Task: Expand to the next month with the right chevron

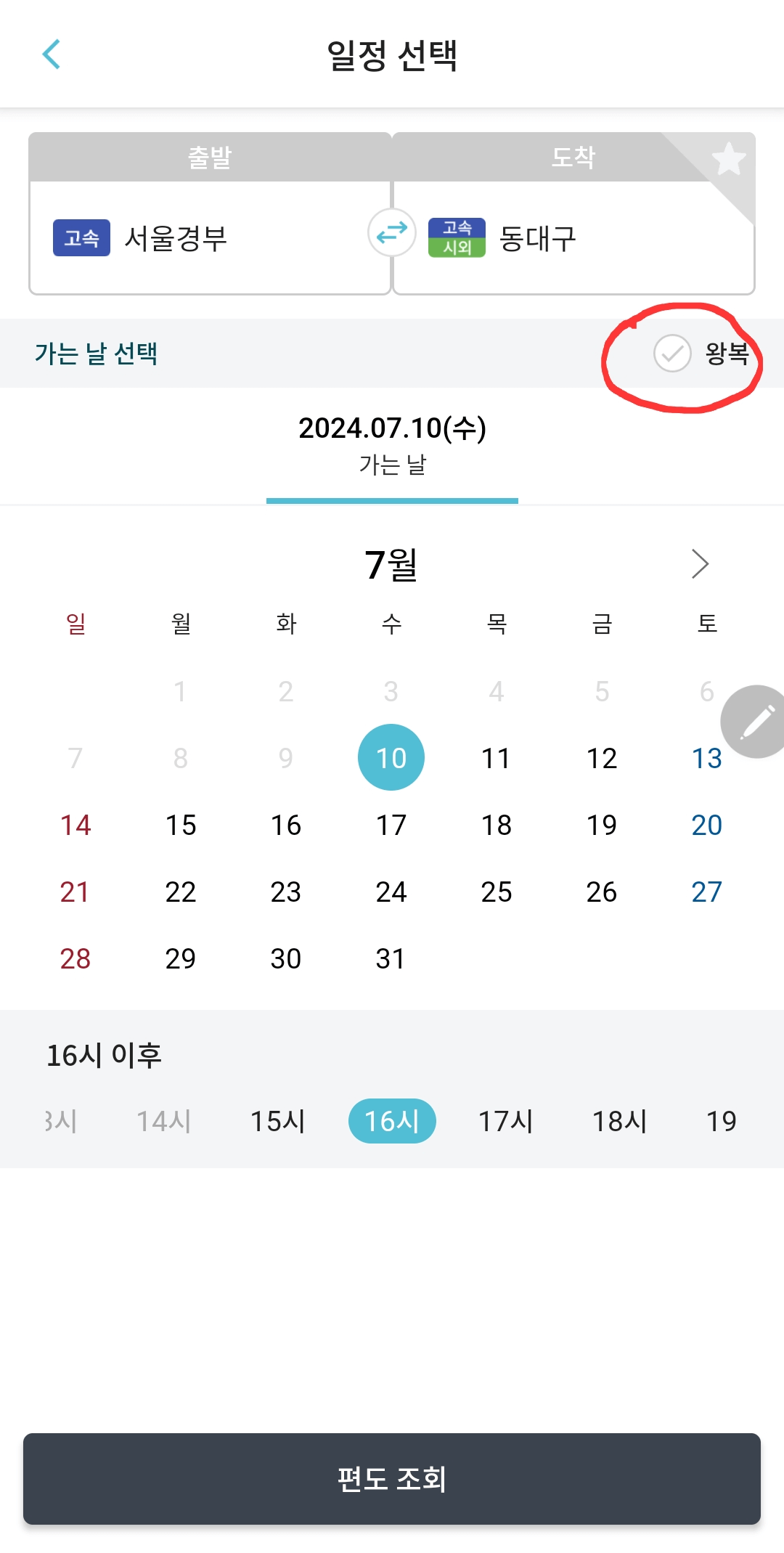Action: [x=699, y=564]
